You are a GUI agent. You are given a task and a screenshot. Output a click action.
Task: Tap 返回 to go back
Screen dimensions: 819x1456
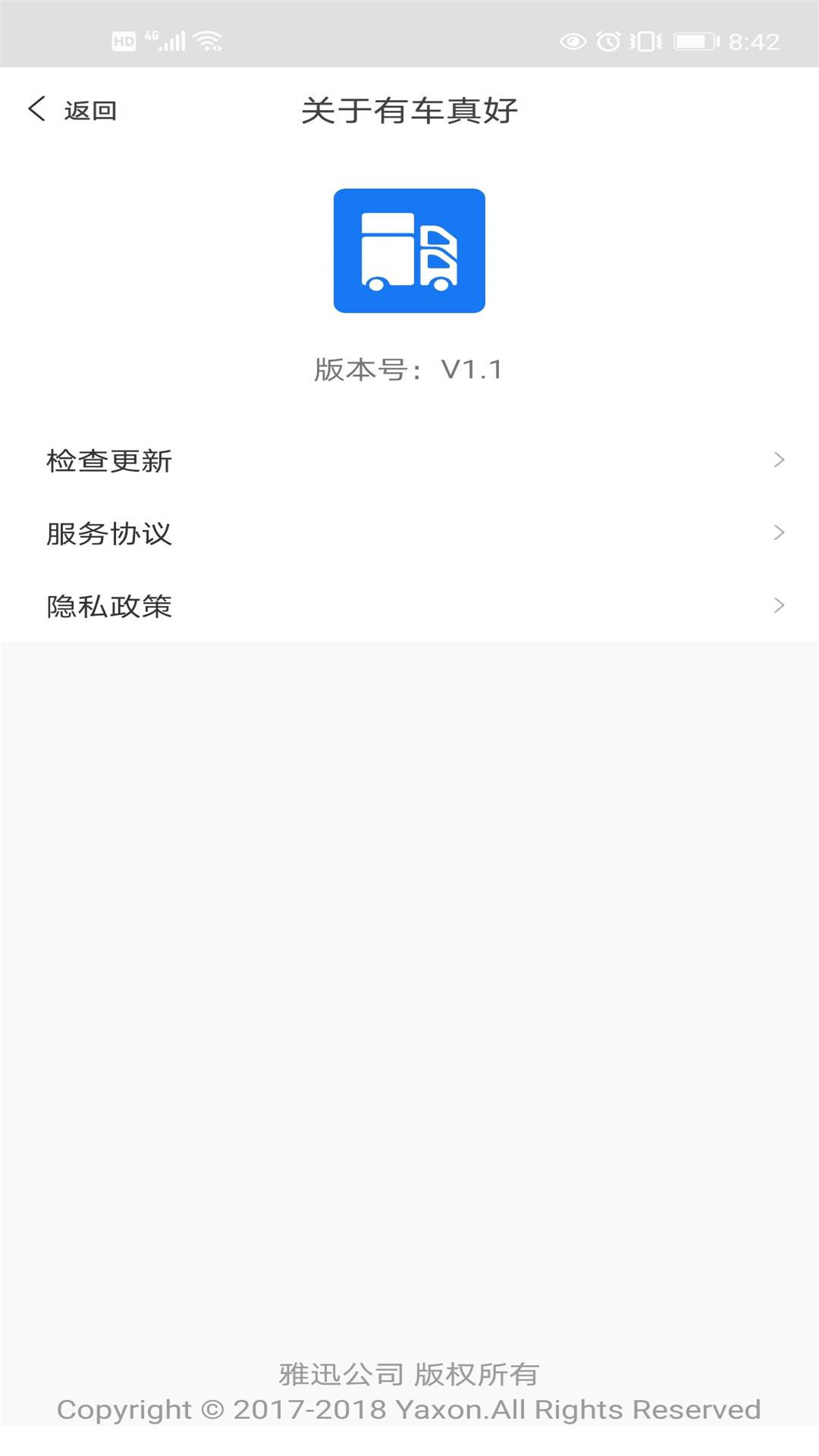point(89,111)
